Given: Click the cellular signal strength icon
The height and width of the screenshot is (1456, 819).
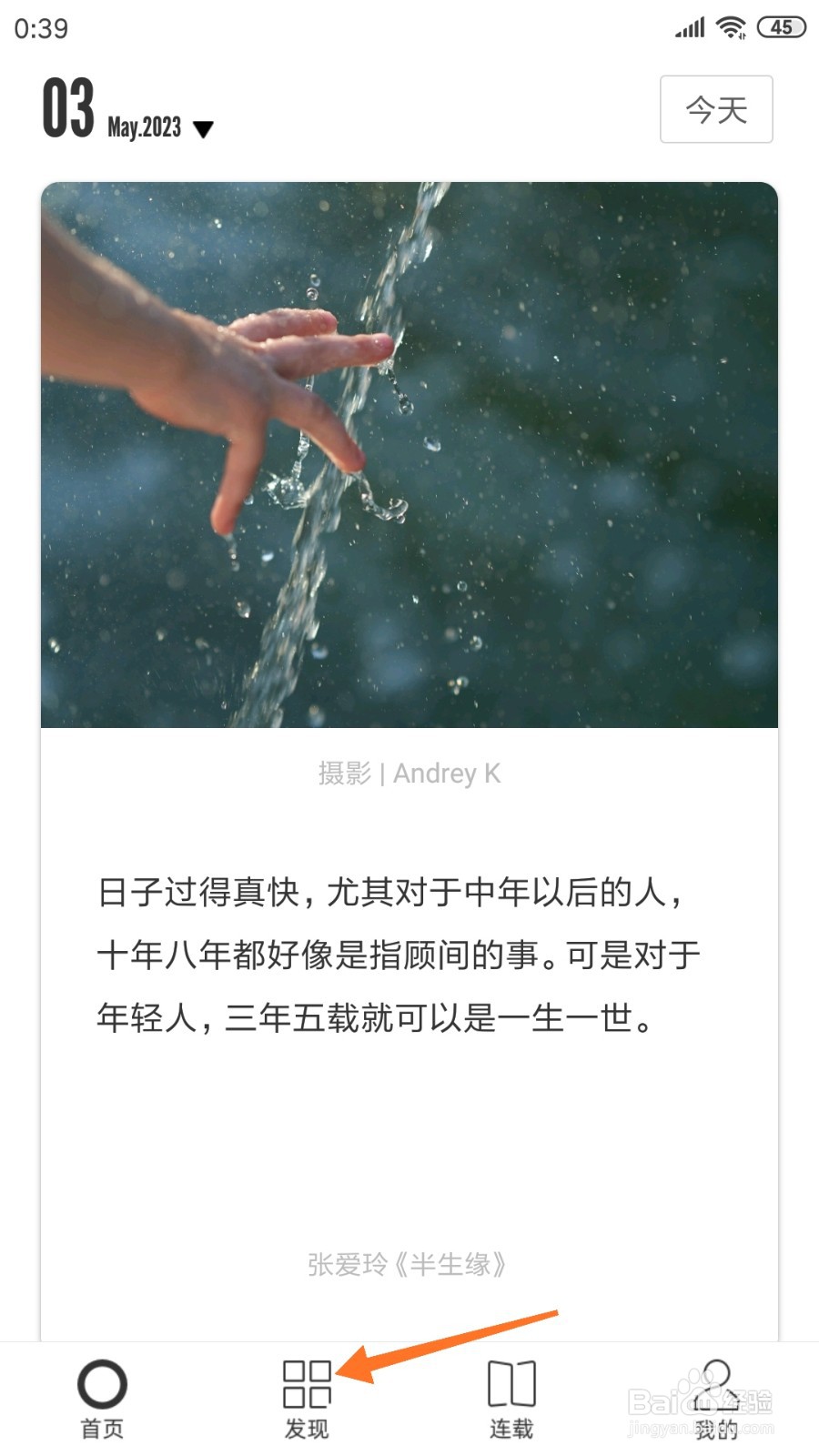Looking at the screenshot, I should tap(689, 27).
